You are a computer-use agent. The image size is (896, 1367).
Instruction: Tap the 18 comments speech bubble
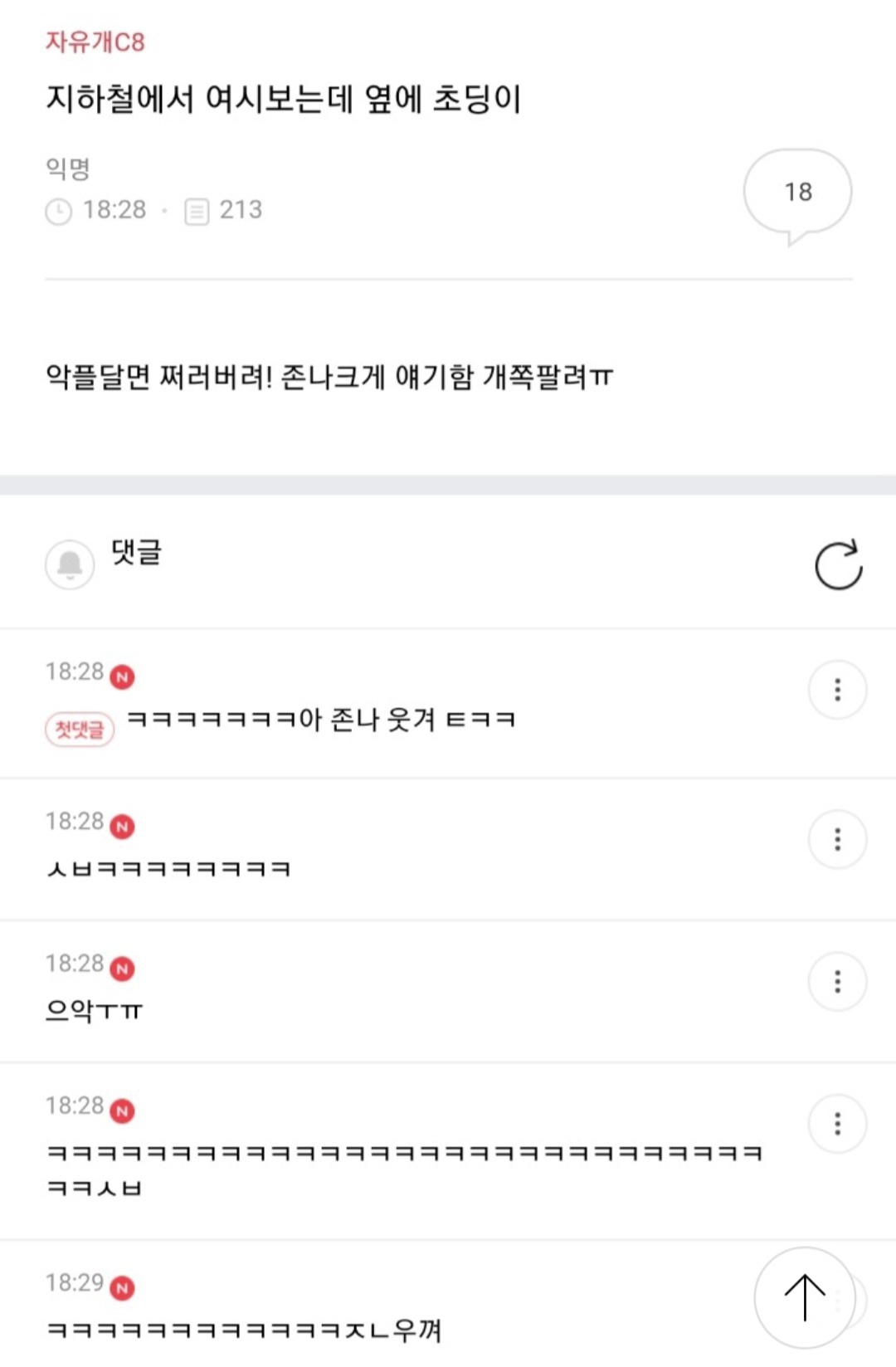(797, 196)
